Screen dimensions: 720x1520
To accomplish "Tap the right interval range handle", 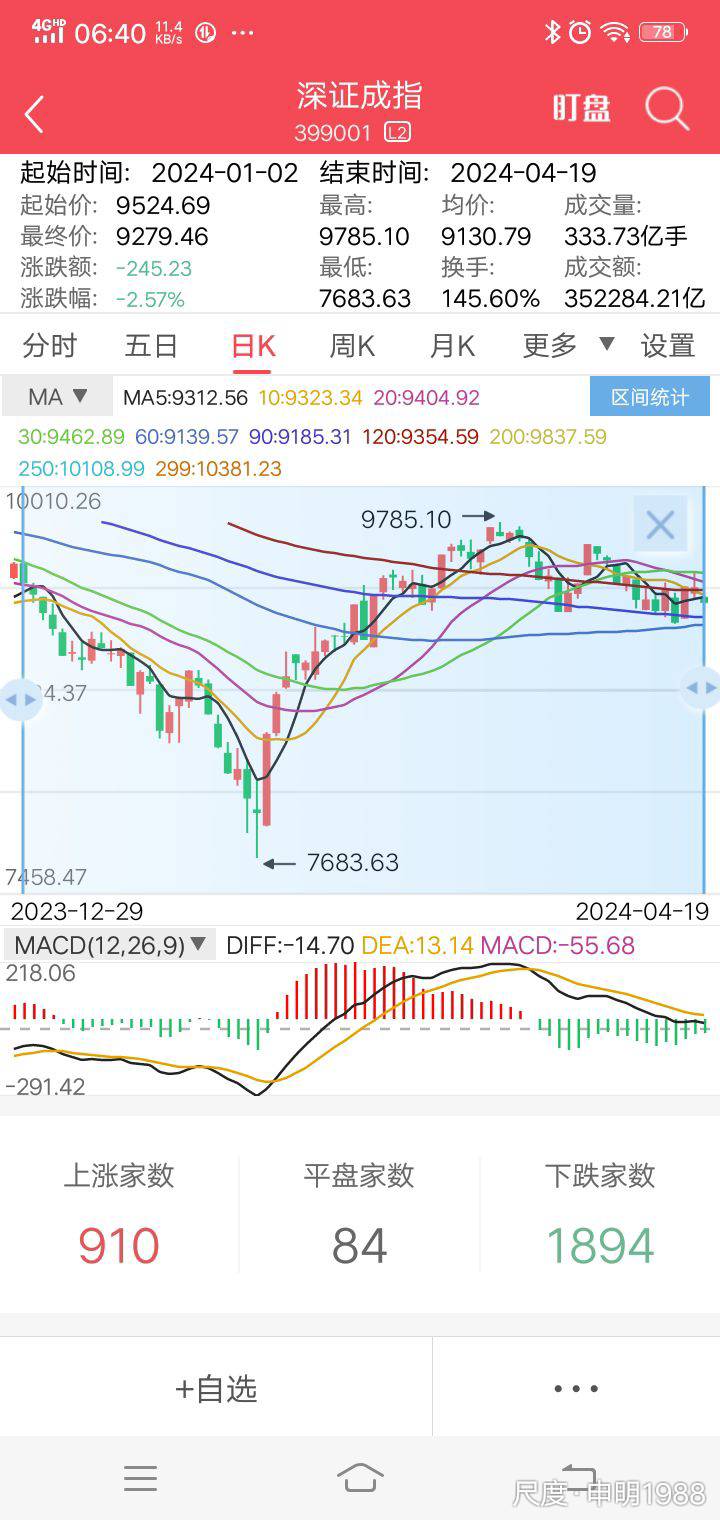I will [x=700, y=688].
